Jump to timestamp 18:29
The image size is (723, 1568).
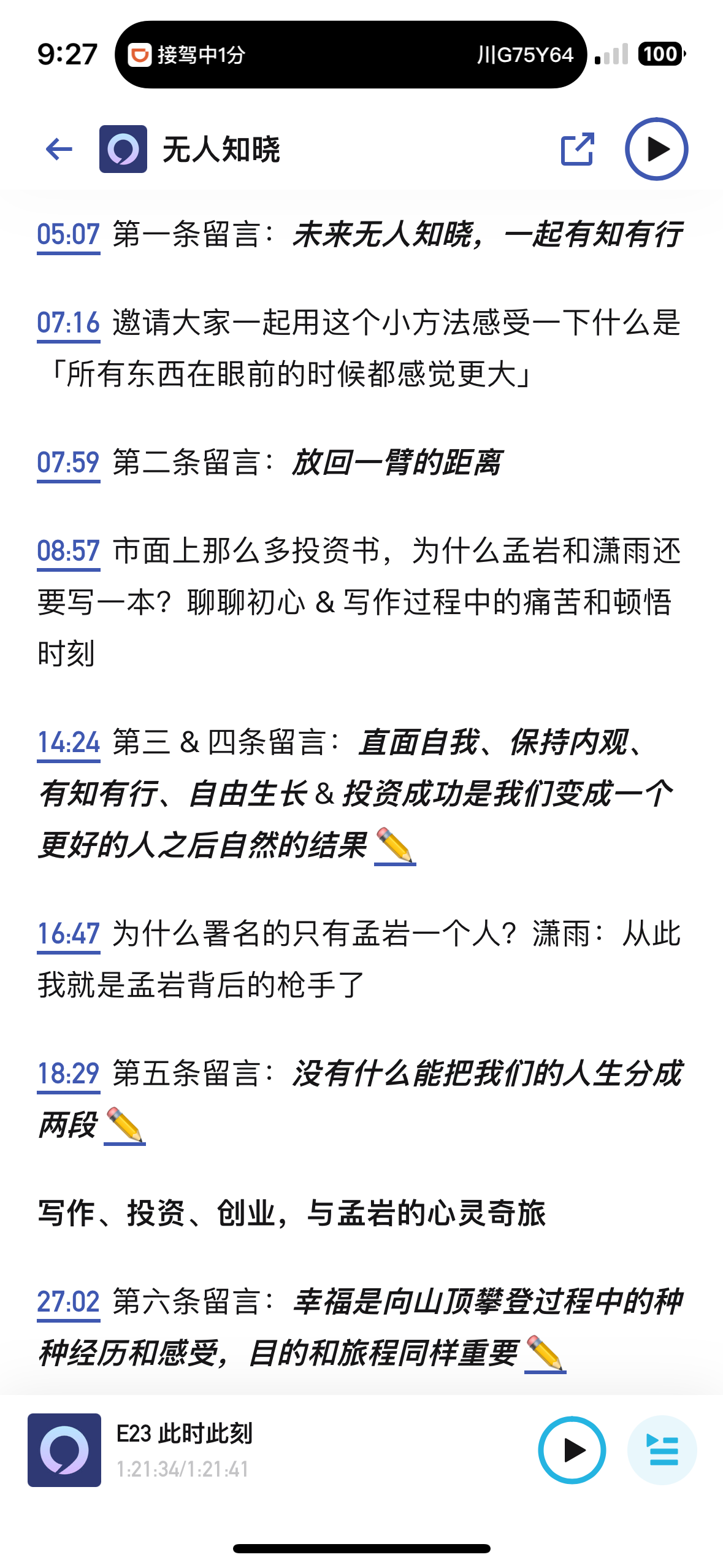point(68,1074)
